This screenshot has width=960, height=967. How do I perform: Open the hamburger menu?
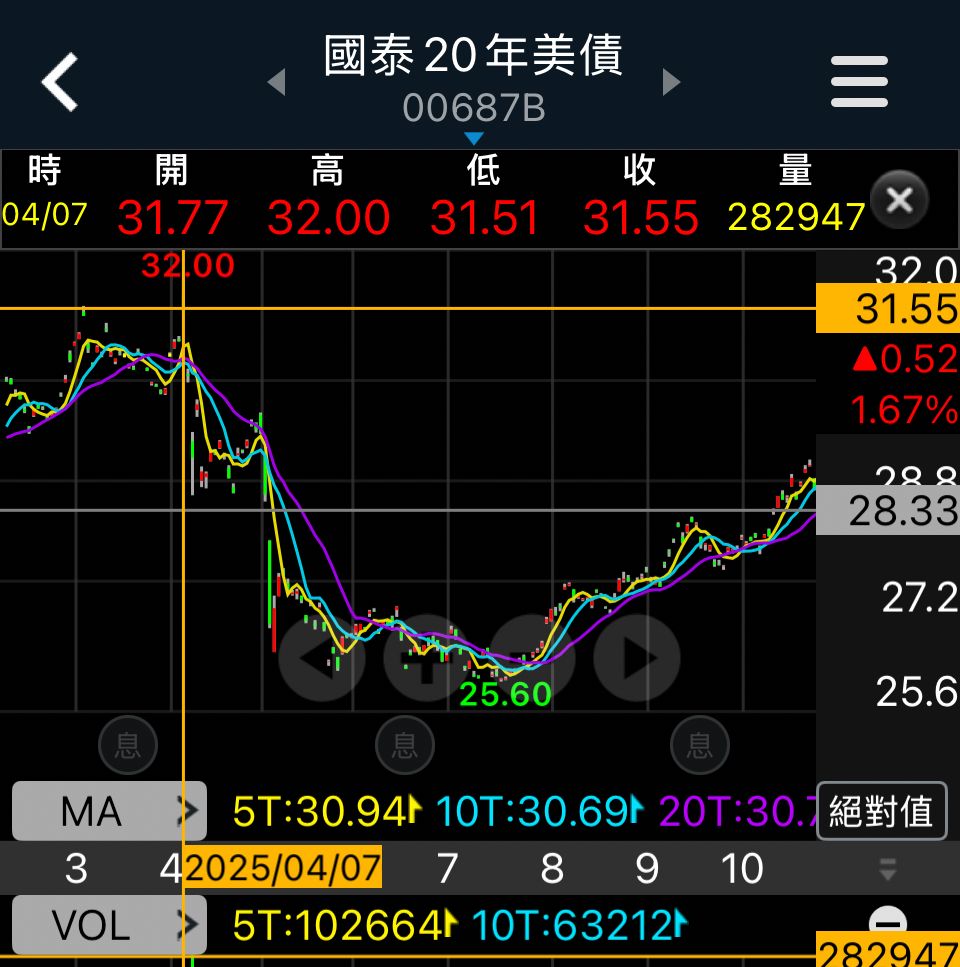tap(859, 82)
